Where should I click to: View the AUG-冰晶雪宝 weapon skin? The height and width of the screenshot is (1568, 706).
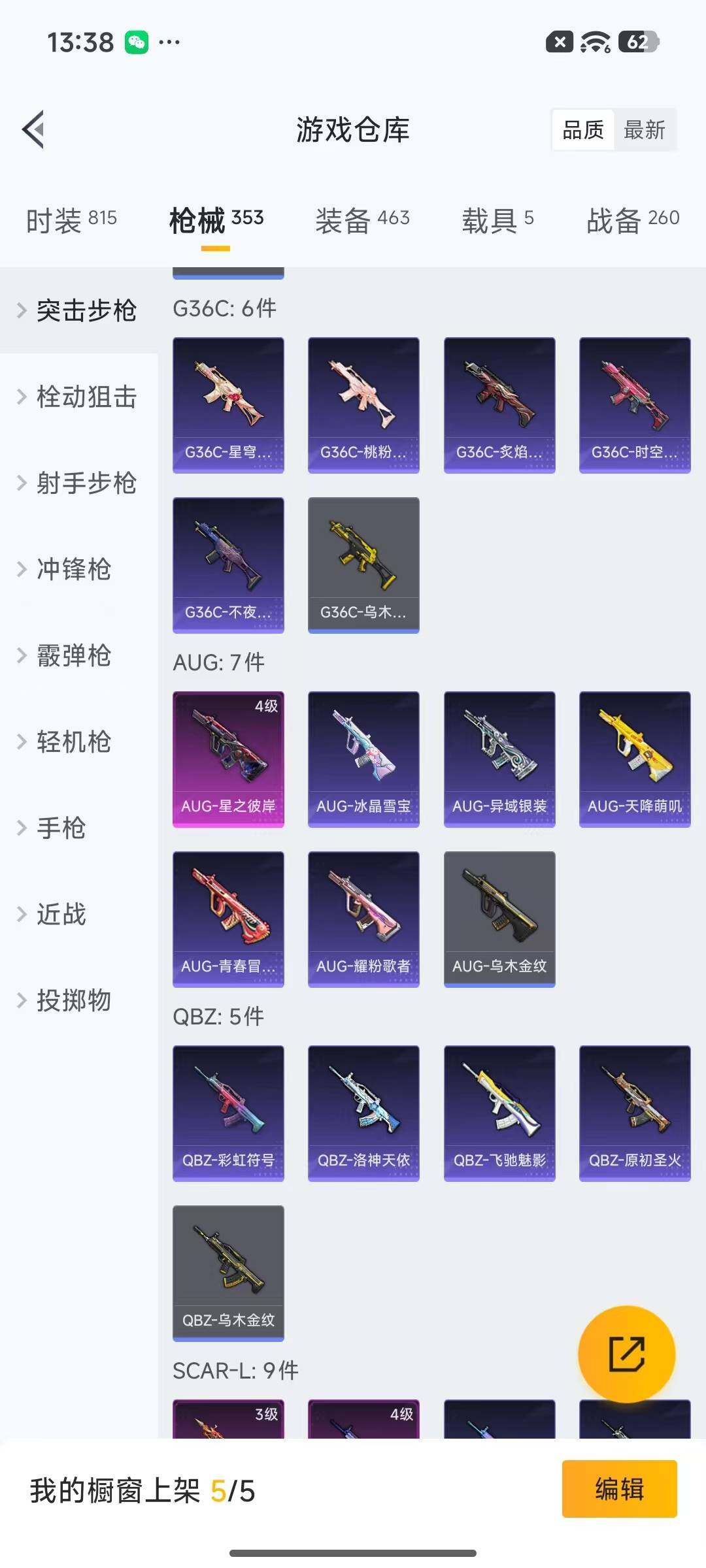pyautogui.click(x=363, y=759)
